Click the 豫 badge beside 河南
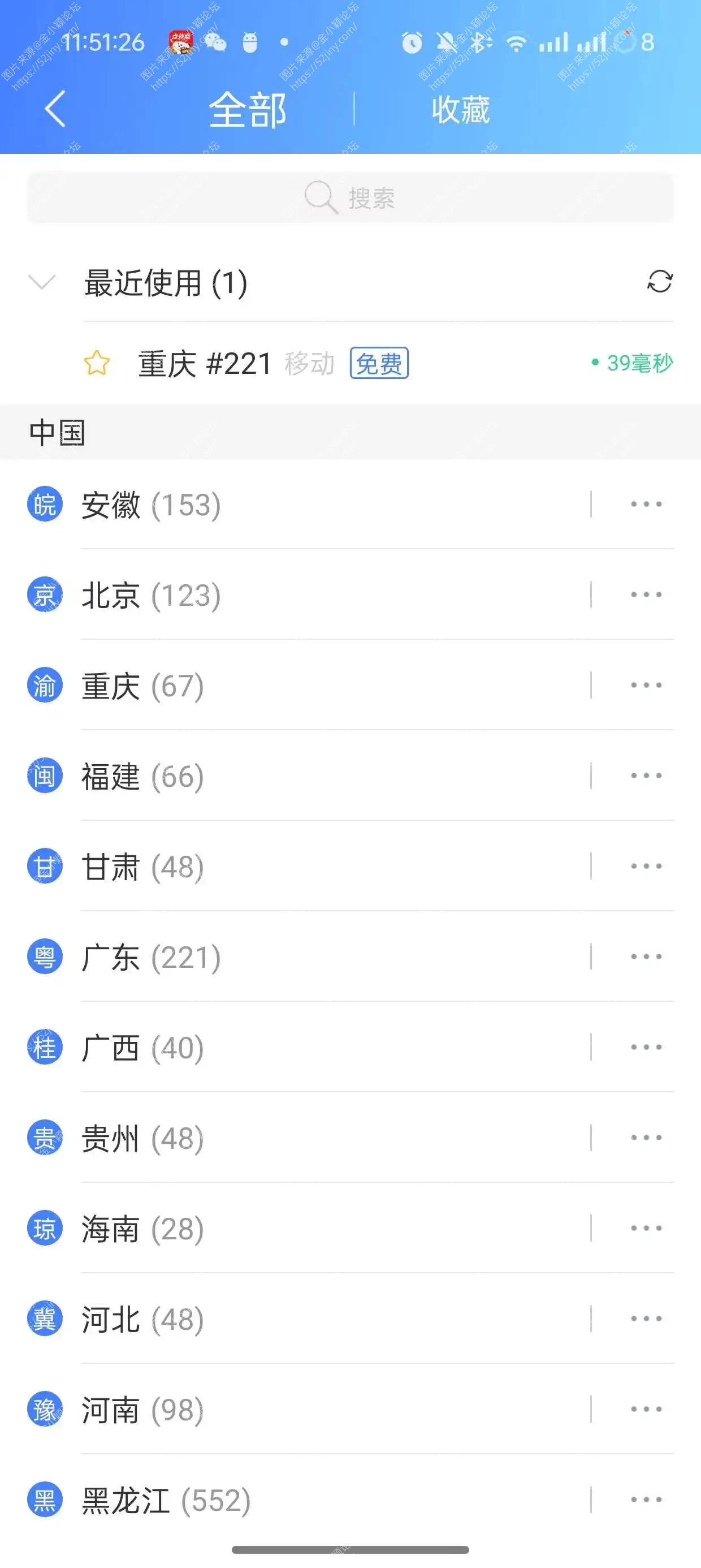Viewport: 701px width, 1568px height. 44,1410
